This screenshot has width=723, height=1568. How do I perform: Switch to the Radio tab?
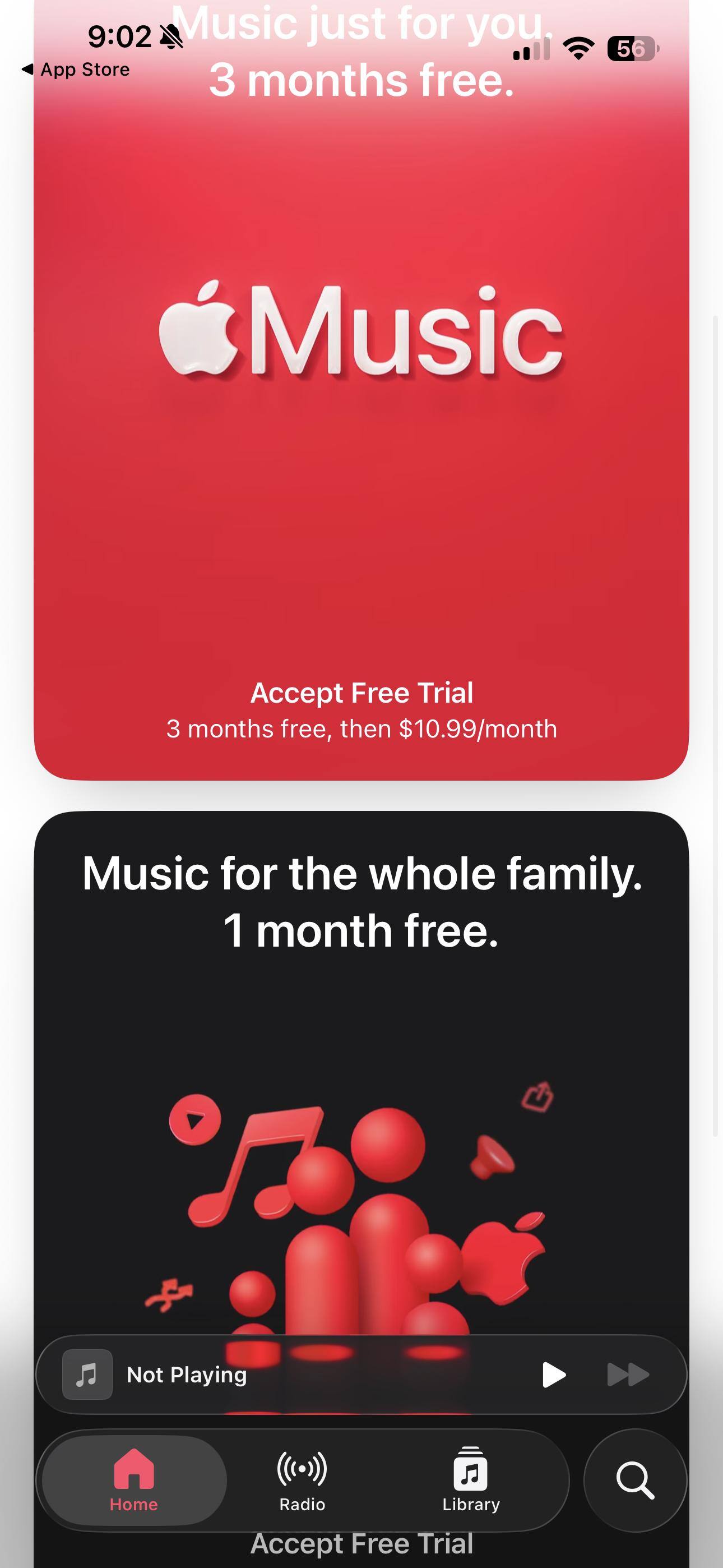tap(302, 1481)
